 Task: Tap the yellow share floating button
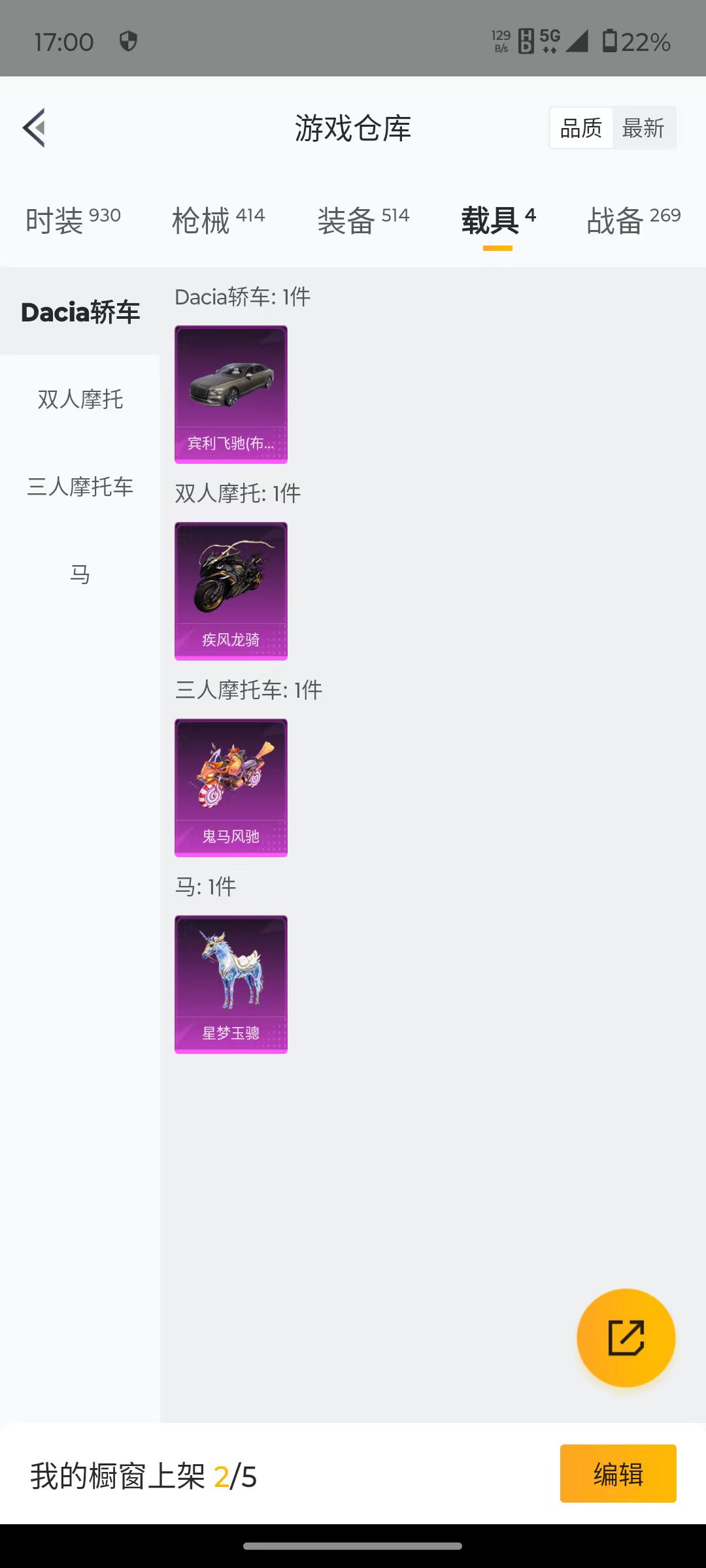(626, 1337)
